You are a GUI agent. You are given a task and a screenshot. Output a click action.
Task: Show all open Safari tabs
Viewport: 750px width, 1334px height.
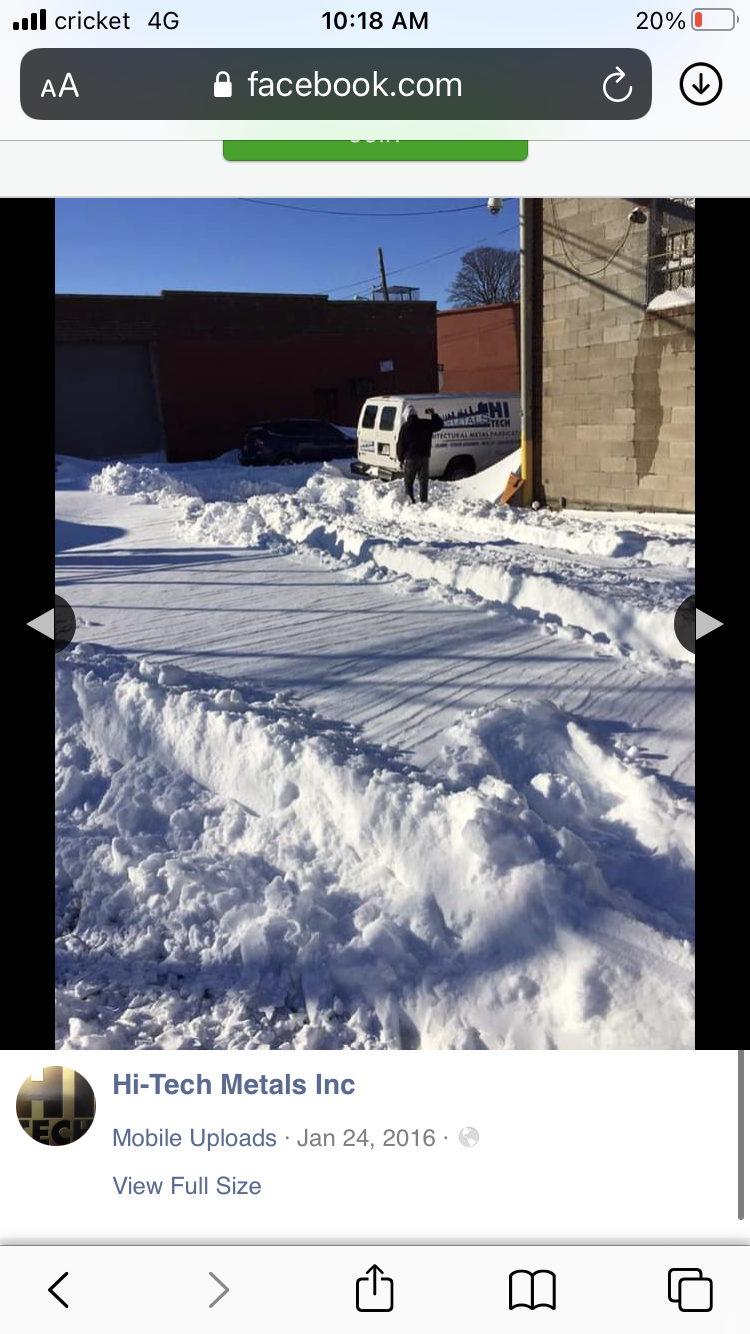point(690,1289)
